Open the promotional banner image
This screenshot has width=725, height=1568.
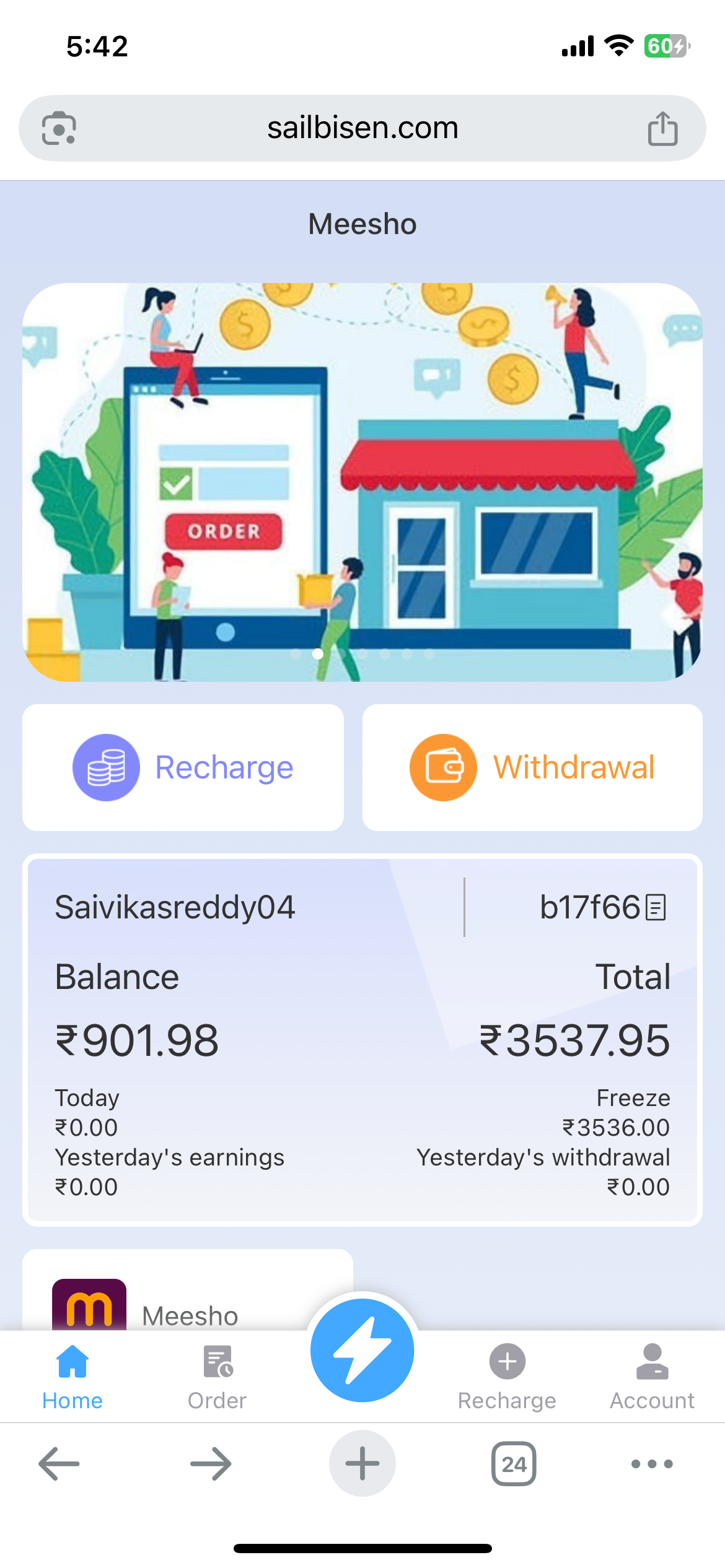pyautogui.click(x=362, y=482)
